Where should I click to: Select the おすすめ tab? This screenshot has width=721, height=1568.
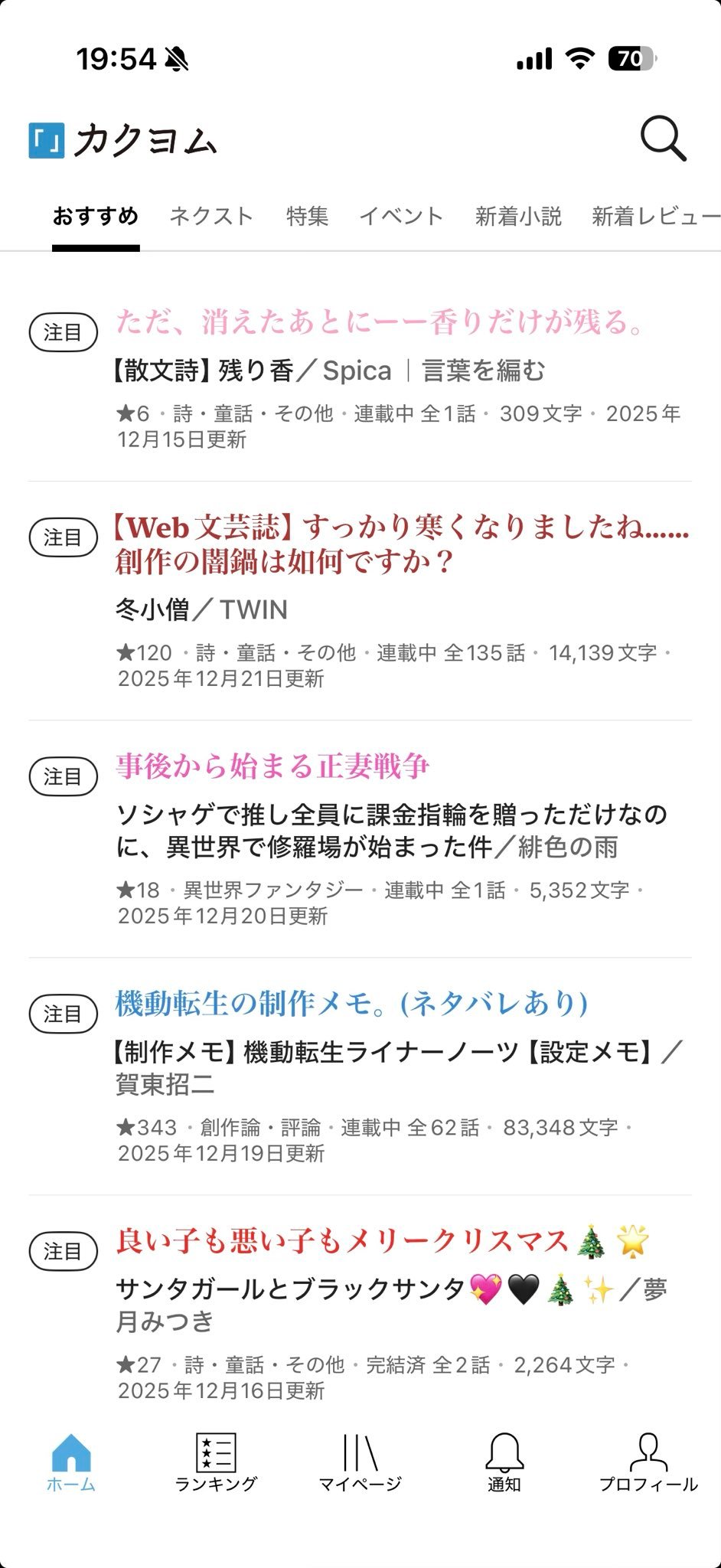(x=96, y=217)
